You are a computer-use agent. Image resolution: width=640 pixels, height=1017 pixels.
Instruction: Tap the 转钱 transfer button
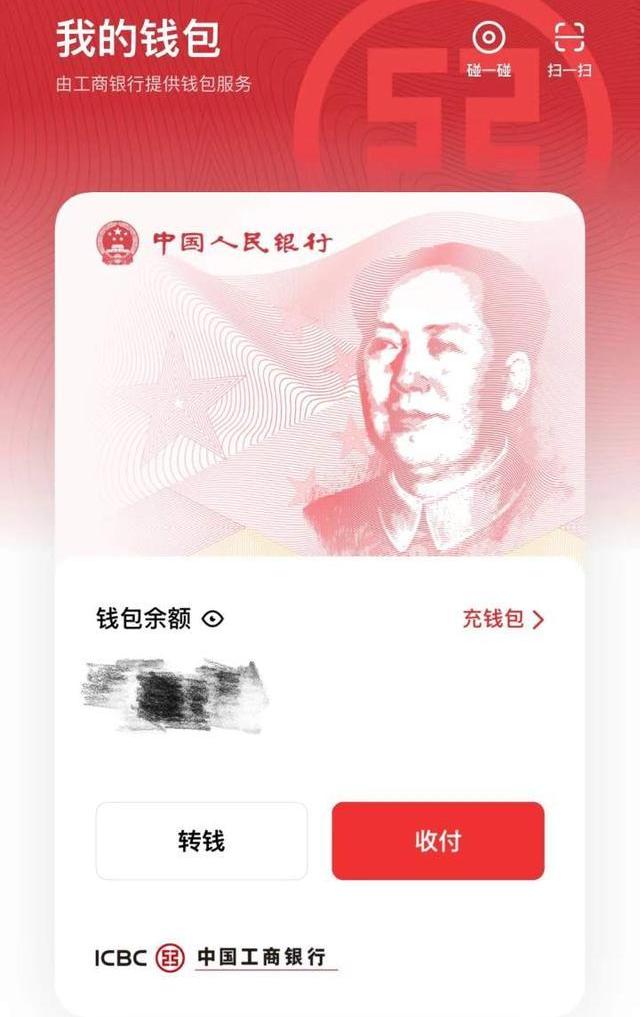201,841
